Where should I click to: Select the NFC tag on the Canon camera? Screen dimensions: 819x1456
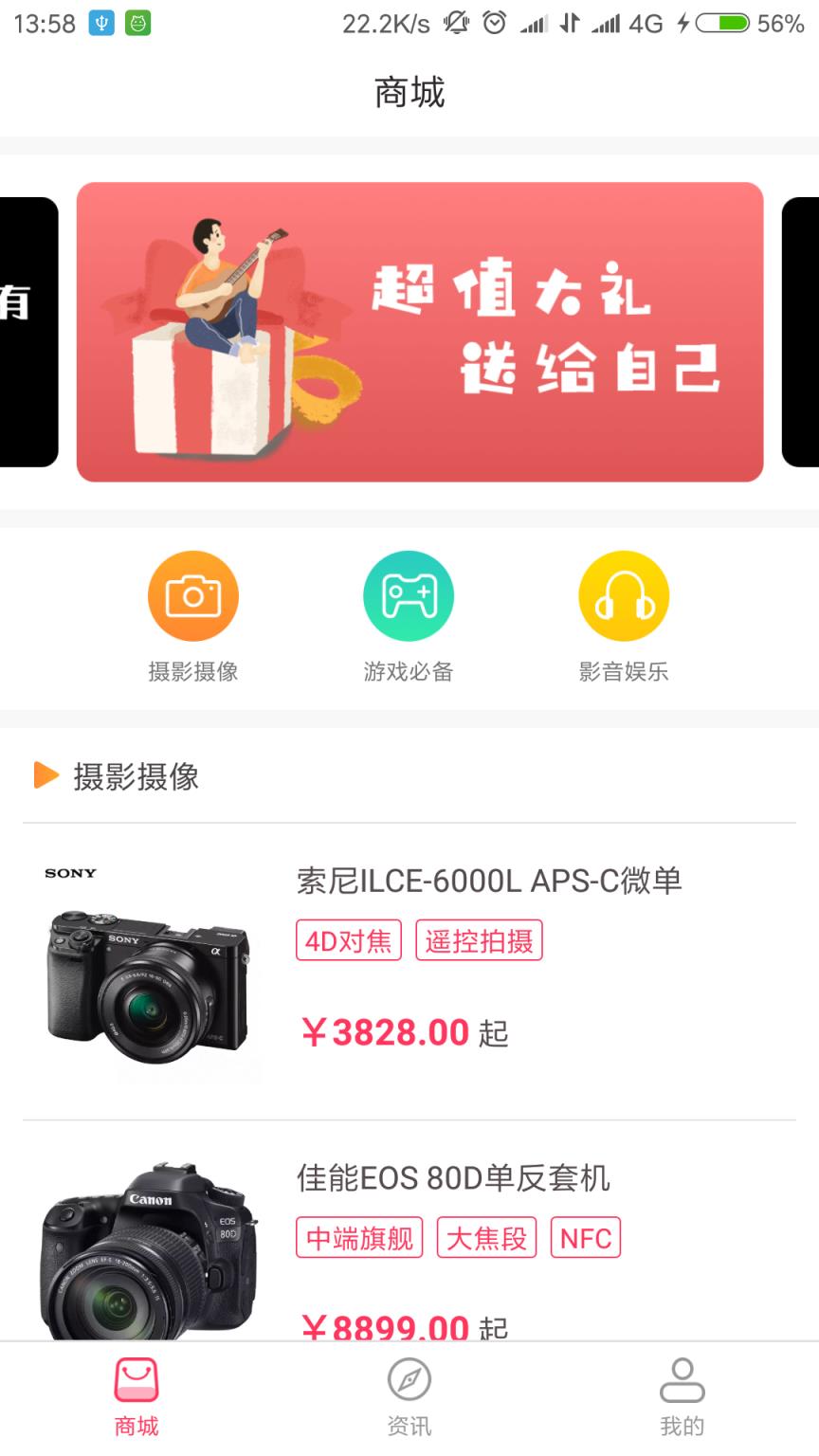point(585,1237)
